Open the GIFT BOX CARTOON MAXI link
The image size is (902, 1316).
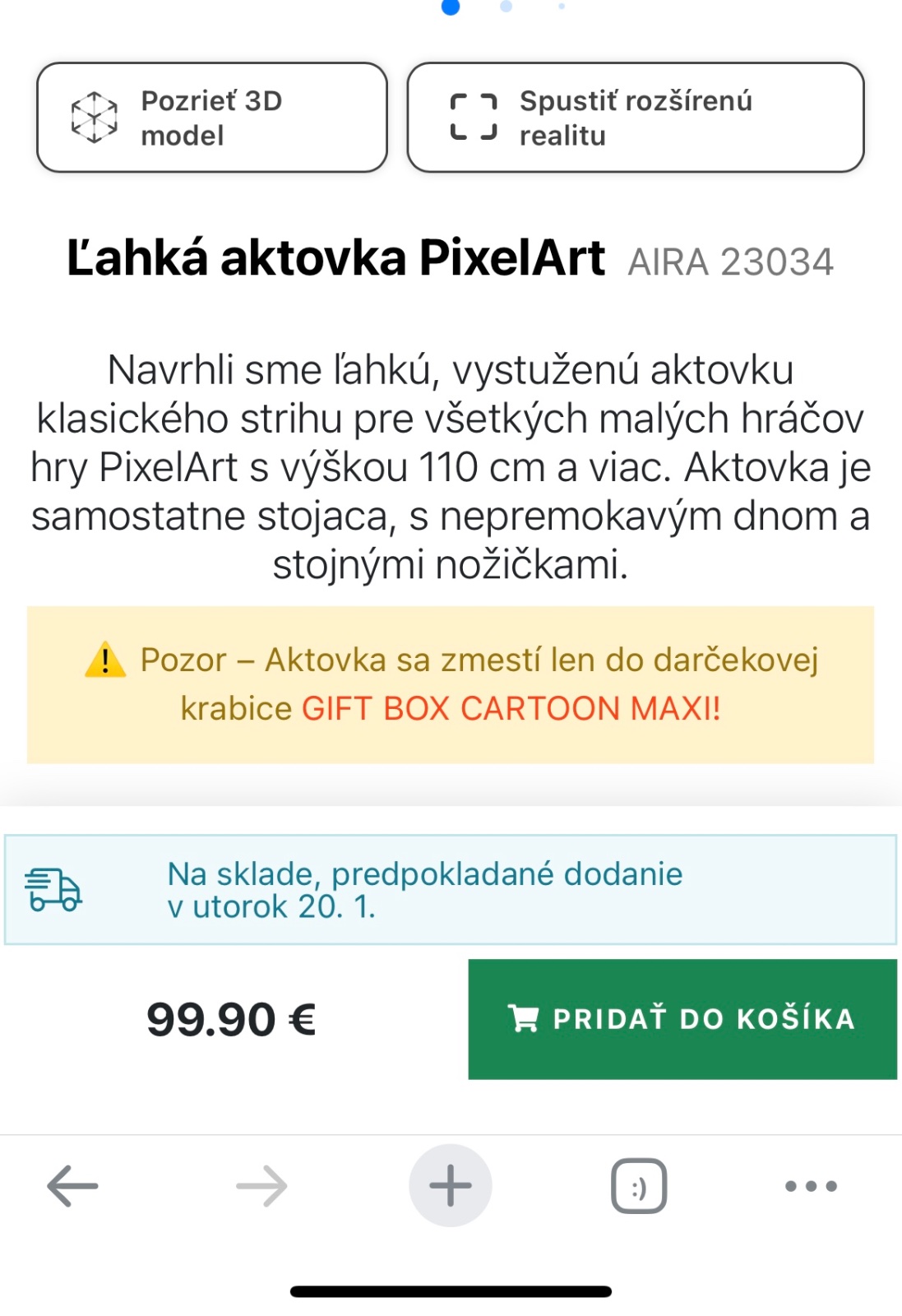[x=510, y=709]
